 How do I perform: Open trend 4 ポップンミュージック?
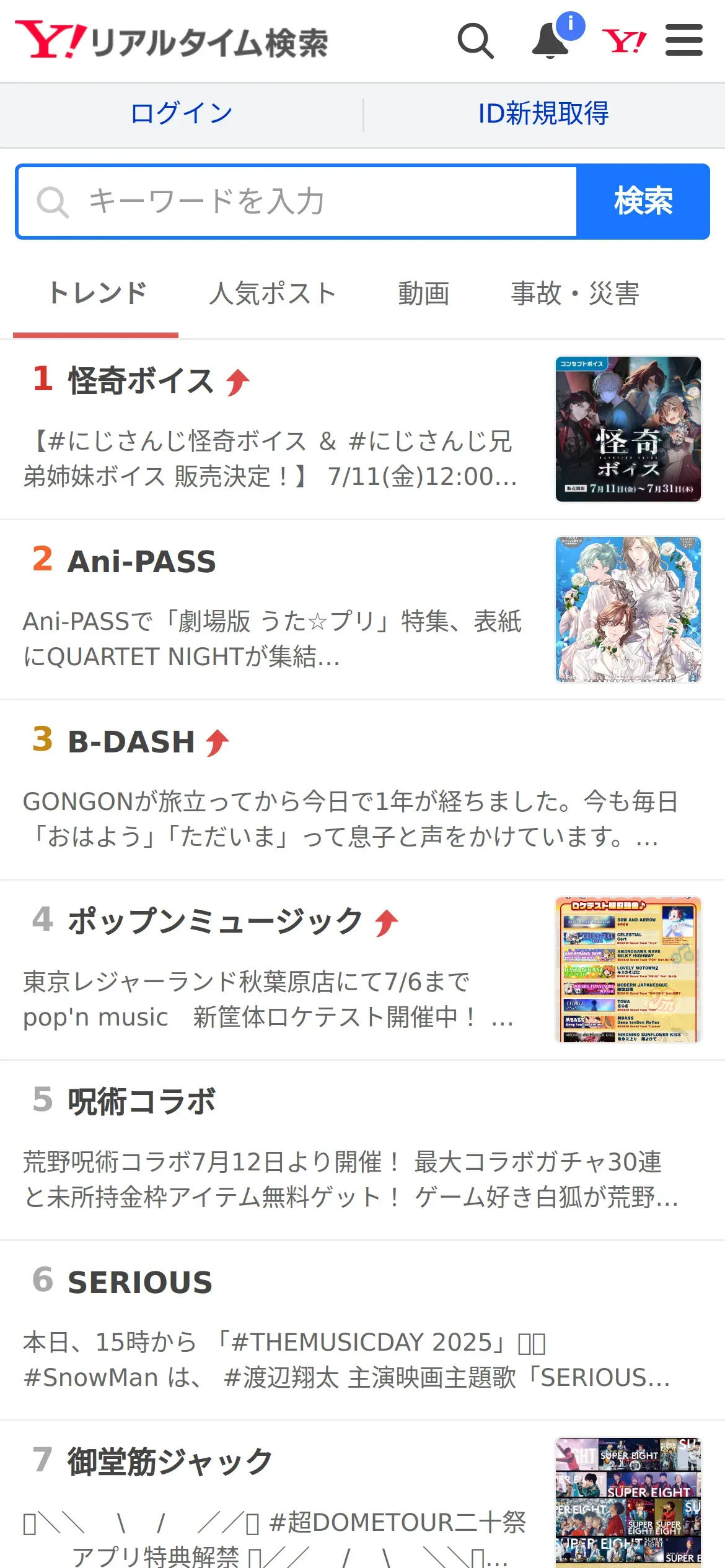[x=362, y=970]
